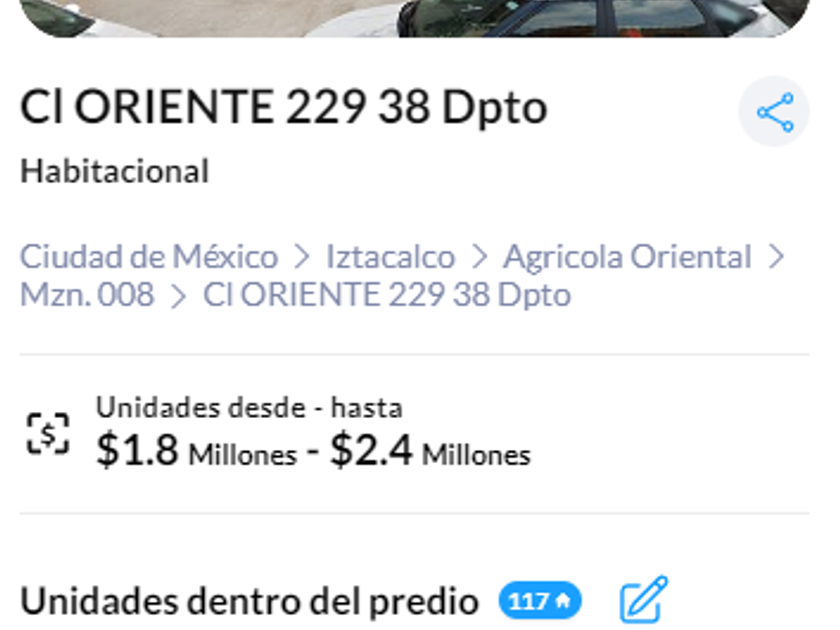Go to the Iztacalco breadcrumb
The image size is (840, 630).
[x=390, y=257]
